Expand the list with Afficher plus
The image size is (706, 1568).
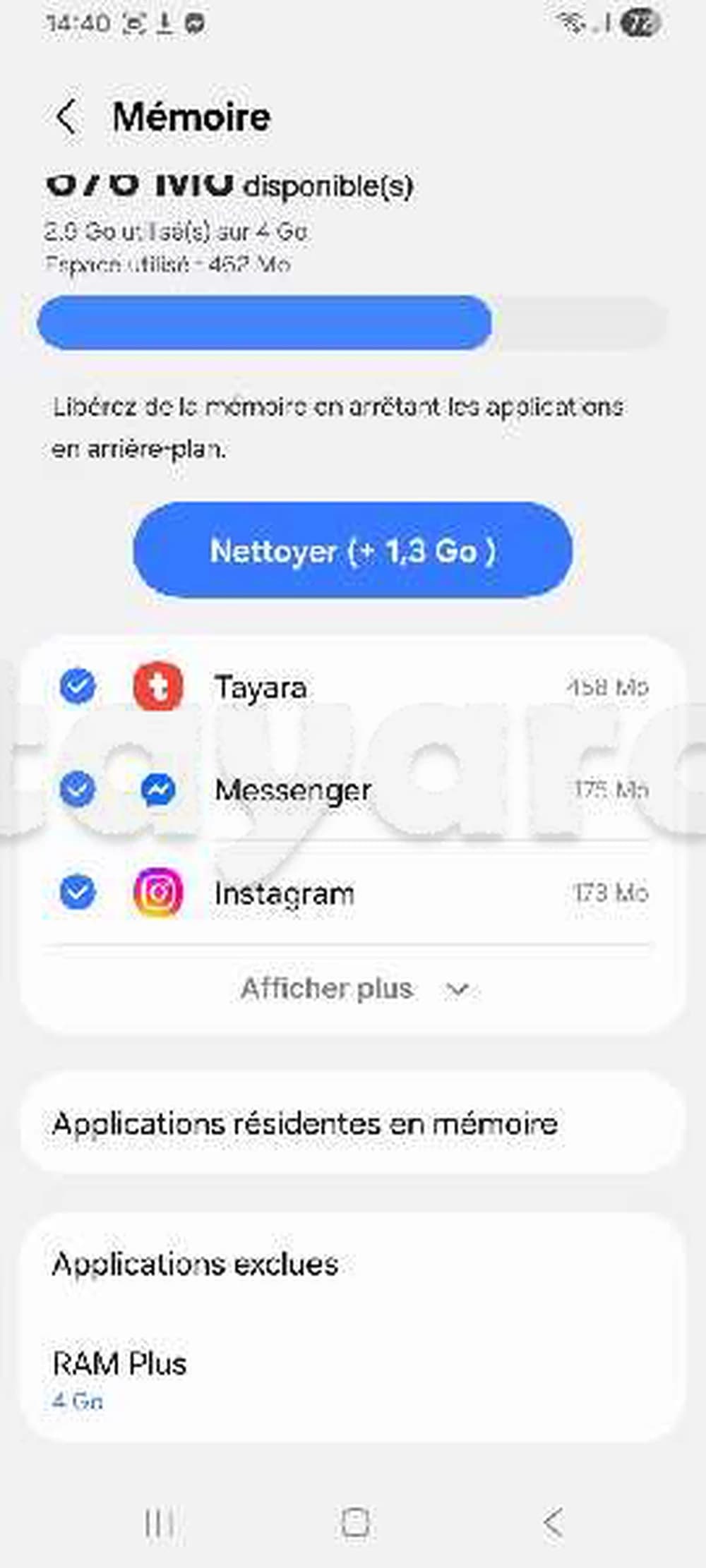point(352,989)
